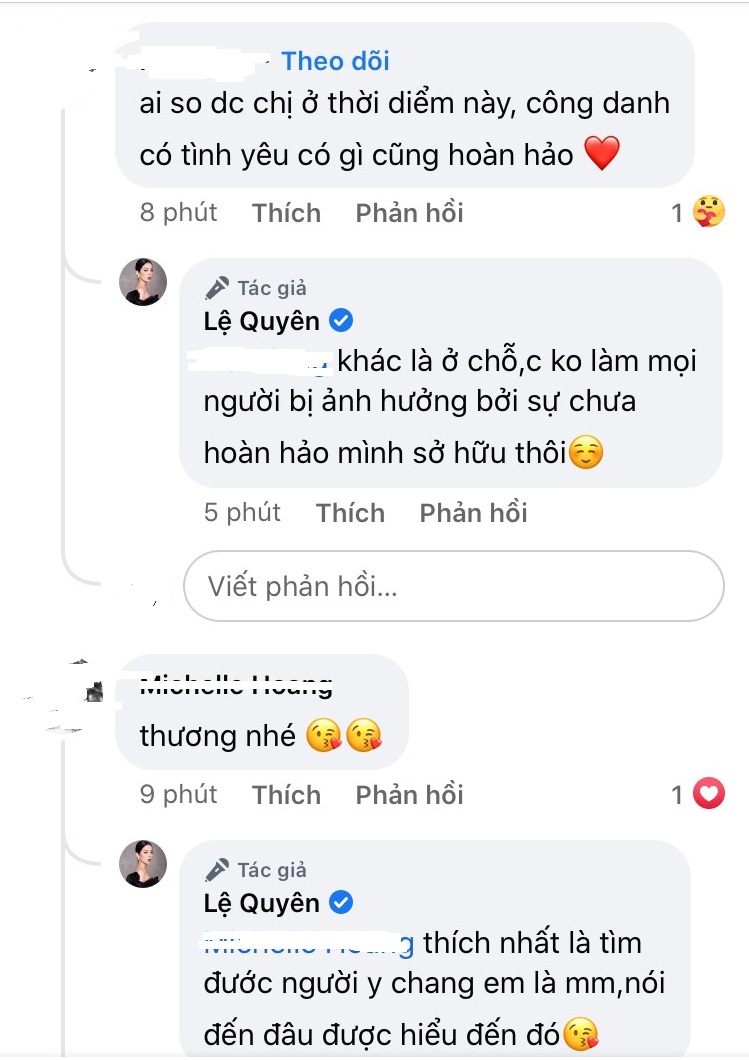Click Michelle Hoang's profile avatar

tap(93, 693)
